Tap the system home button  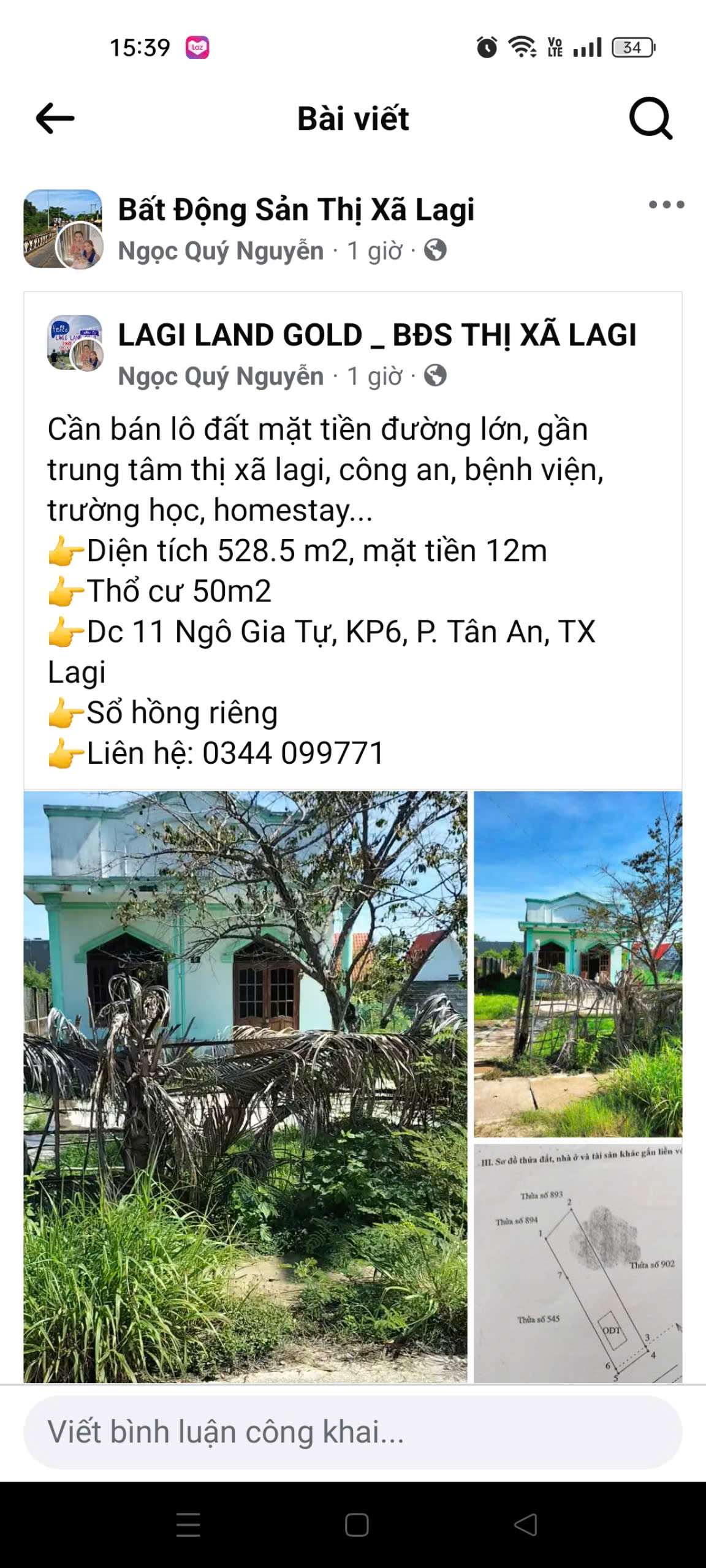(357, 1525)
